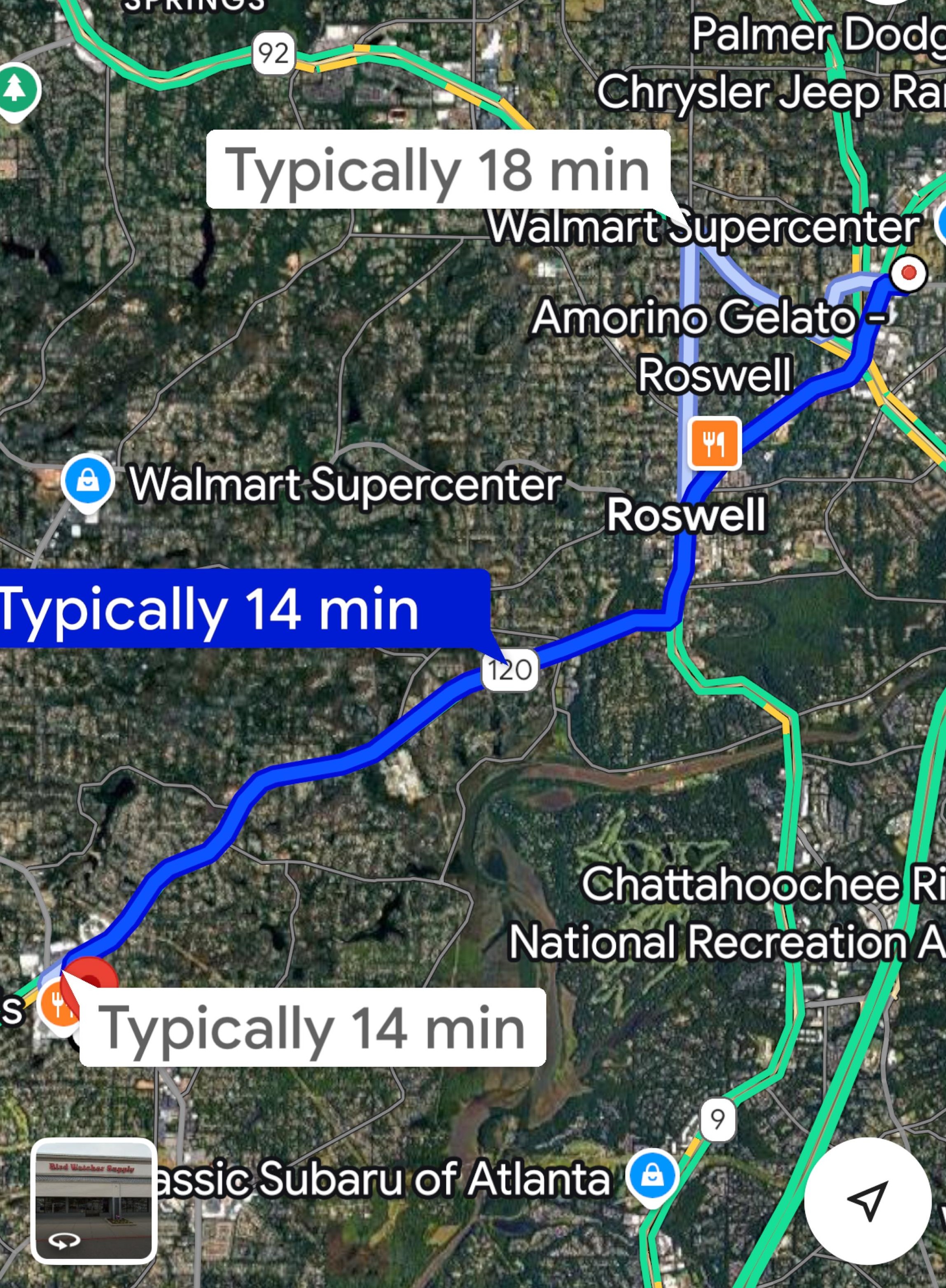Tap the blue "Typically 14 min" selected route
946x1288 pixels.
coord(229,609)
